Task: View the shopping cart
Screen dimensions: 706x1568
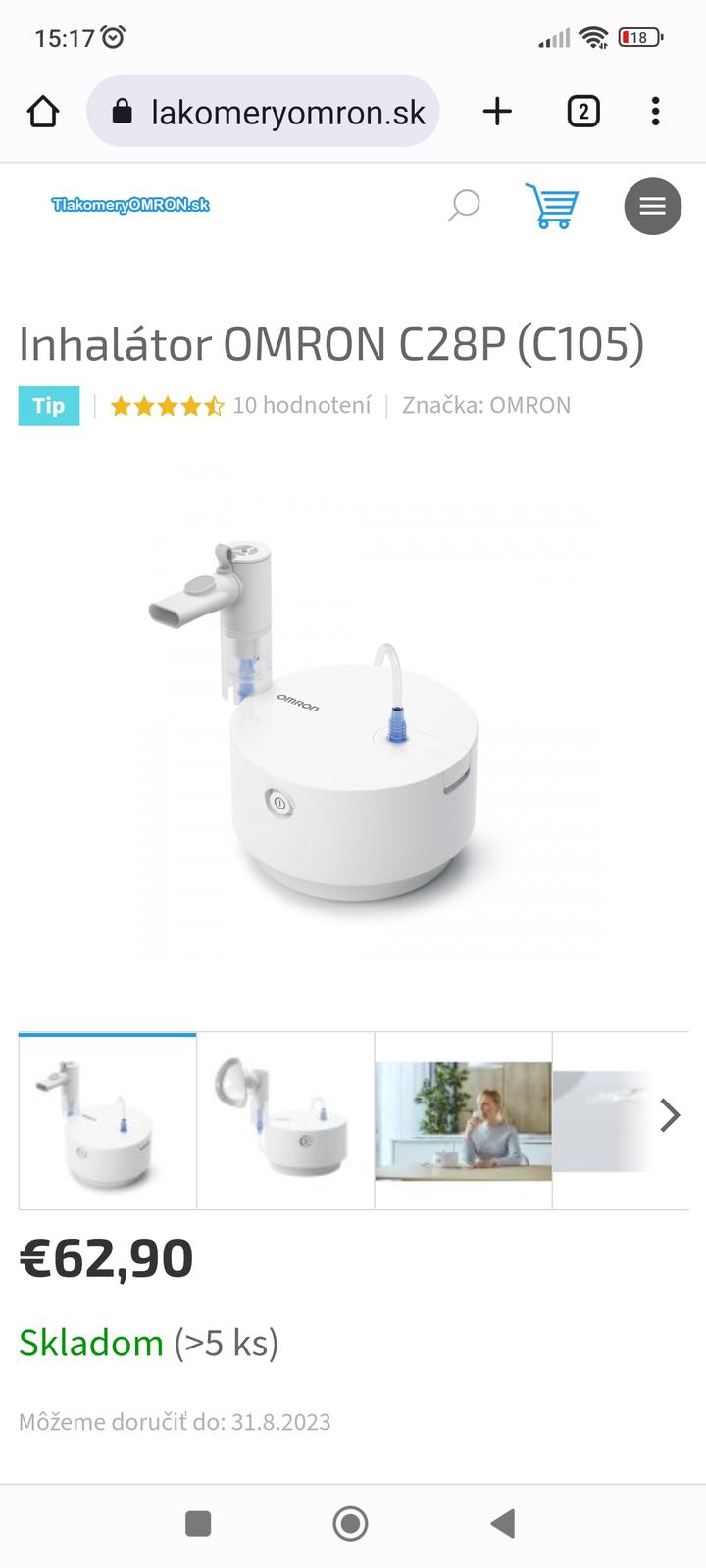Action: pyautogui.click(x=551, y=206)
